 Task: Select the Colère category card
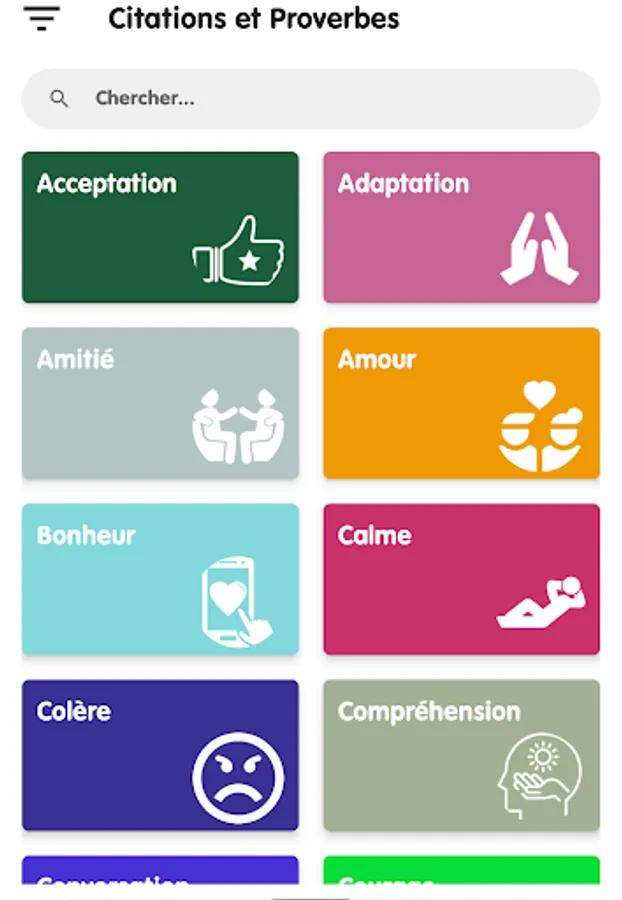coord(160,755)
